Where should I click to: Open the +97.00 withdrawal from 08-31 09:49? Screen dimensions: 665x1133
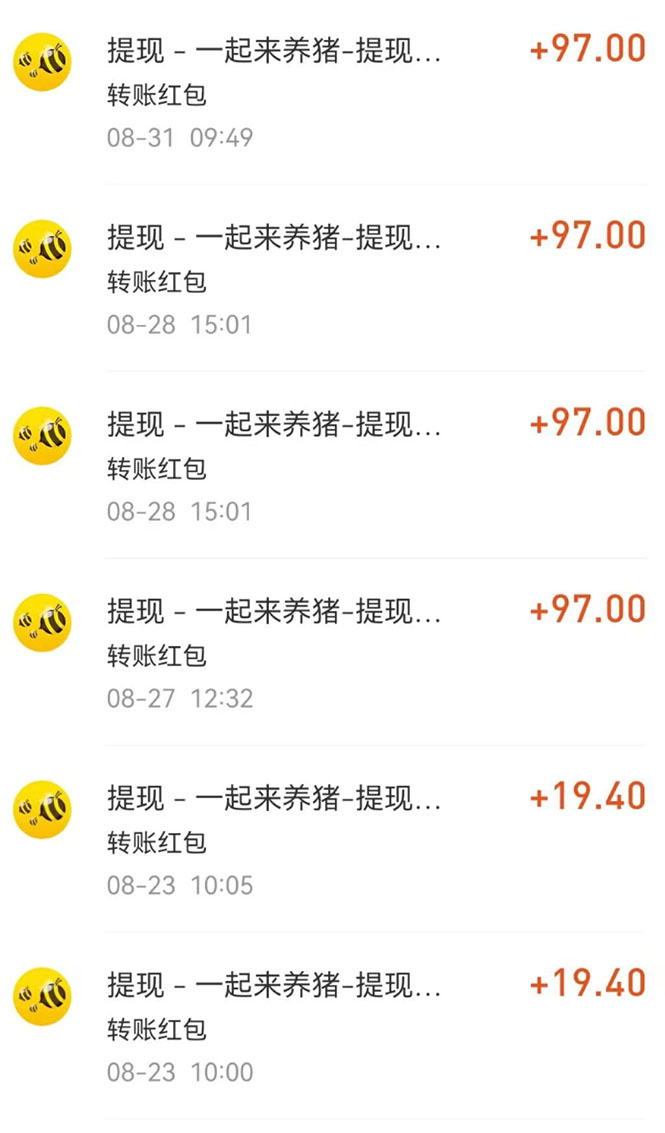330,92
